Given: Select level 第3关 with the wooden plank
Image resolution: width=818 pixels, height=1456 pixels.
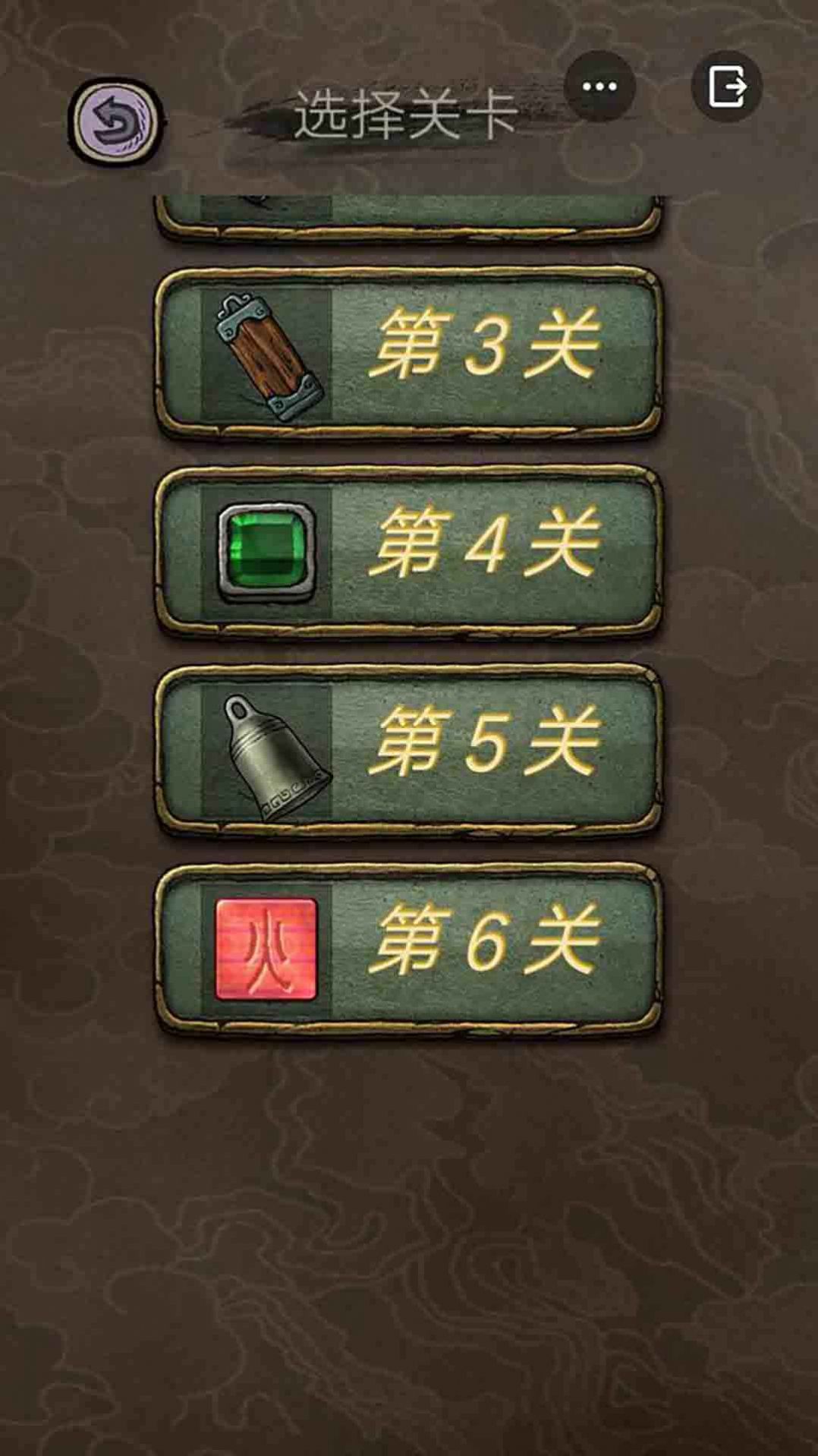Looking at the screenshot, I should tap(408, 354).
